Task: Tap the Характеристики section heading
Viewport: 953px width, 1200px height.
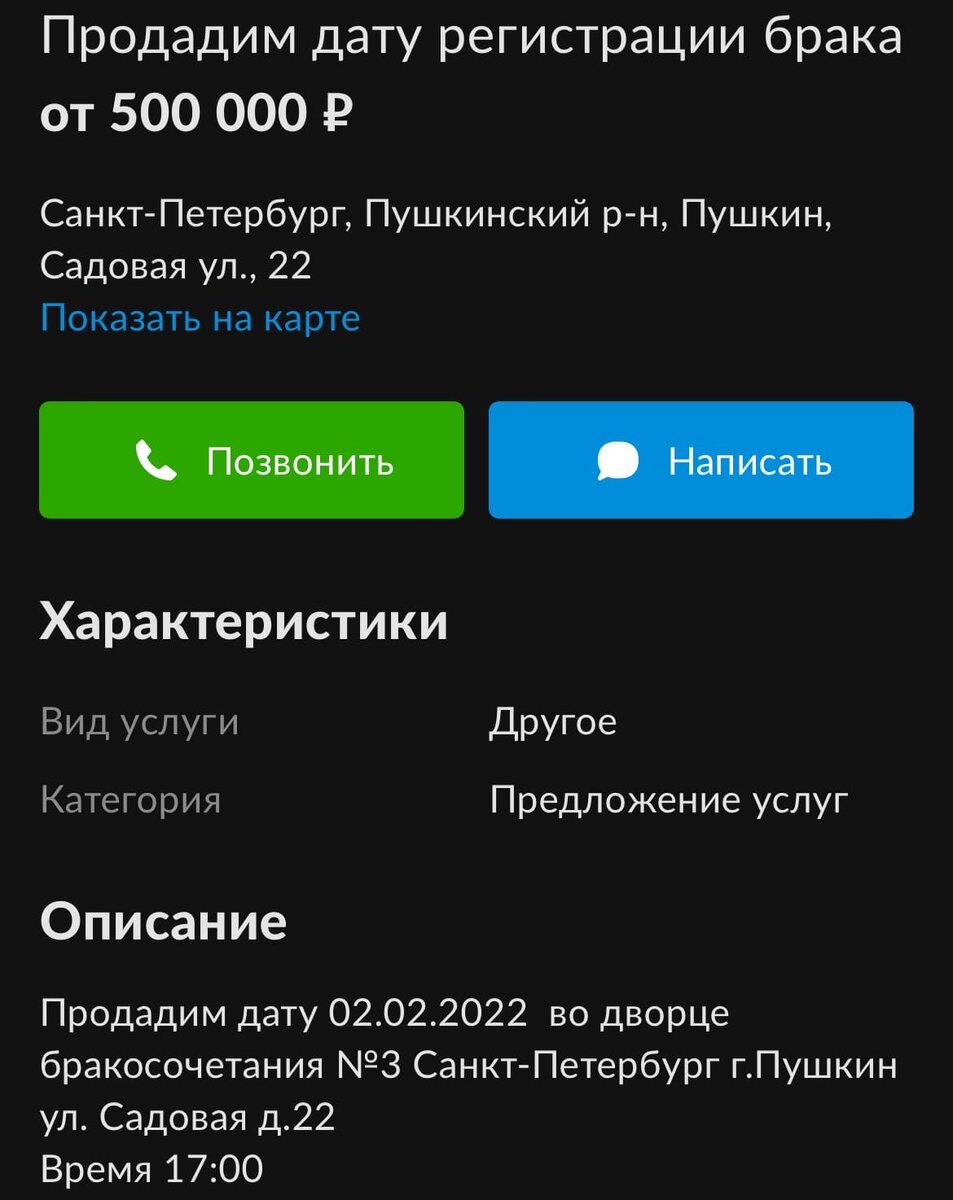Action: pos(243,620)
